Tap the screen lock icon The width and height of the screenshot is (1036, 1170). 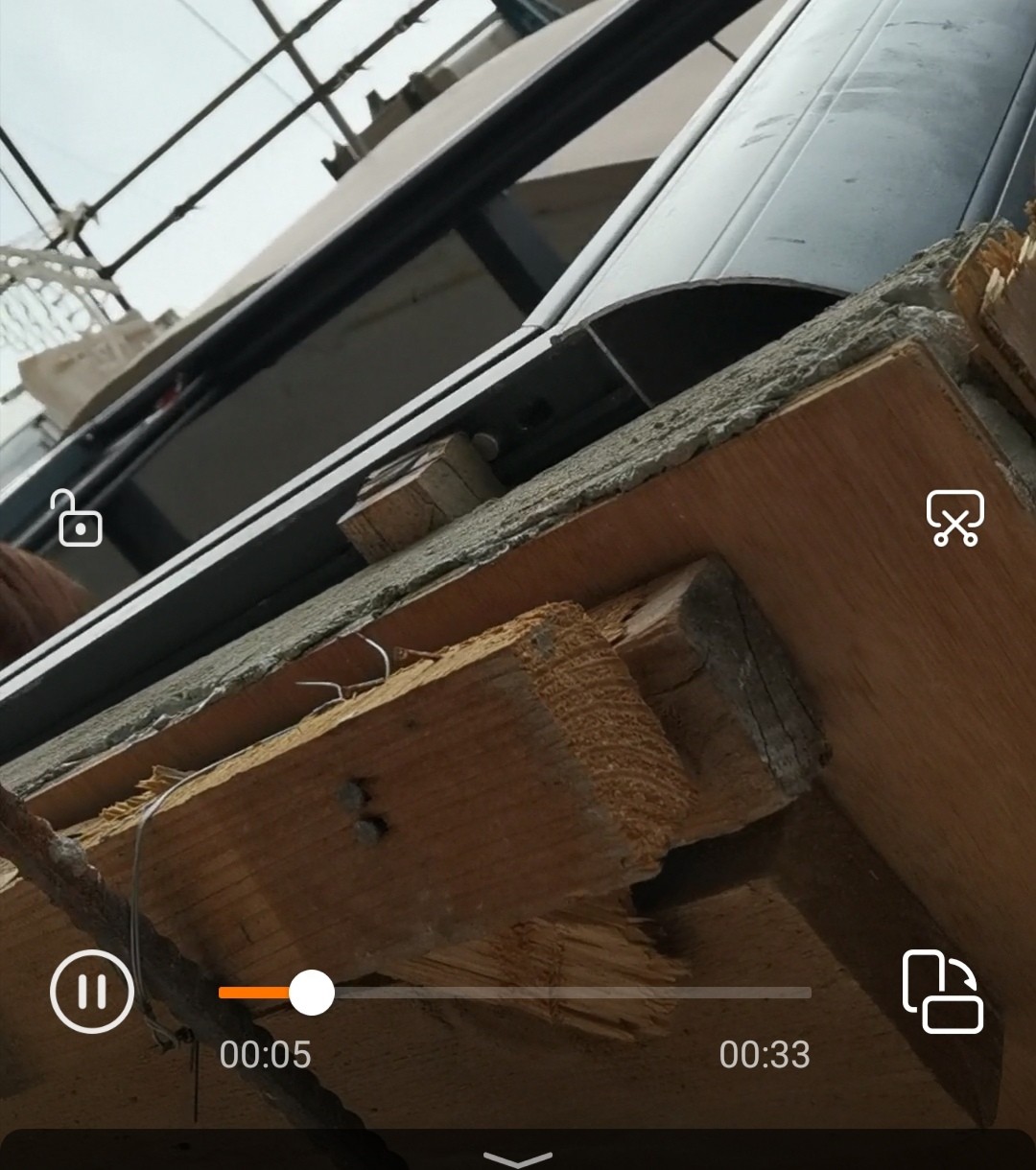pos(79,519)
